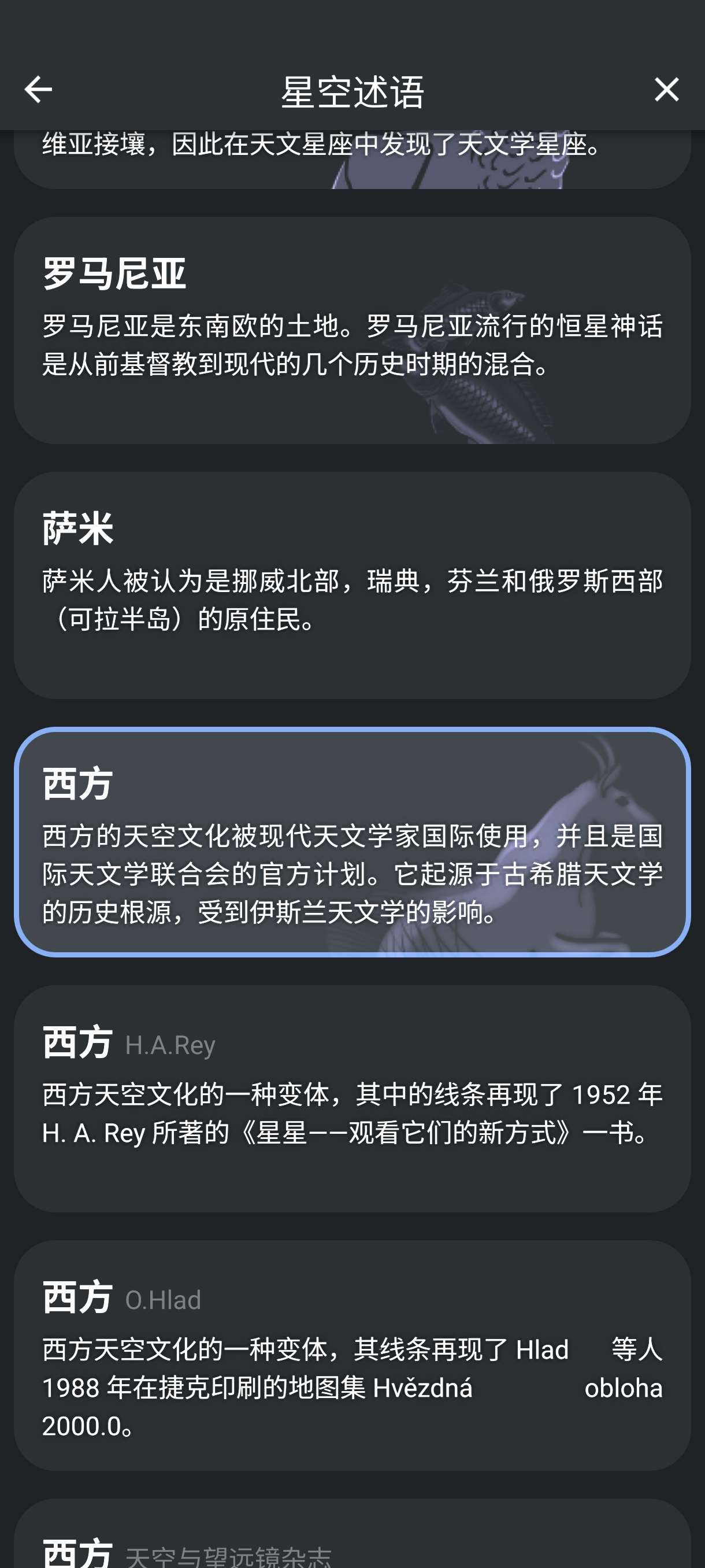Screen dimensions: 705x1568
Task: Select the highlighted 西方 sky culture card
Action: pos(352,842)
